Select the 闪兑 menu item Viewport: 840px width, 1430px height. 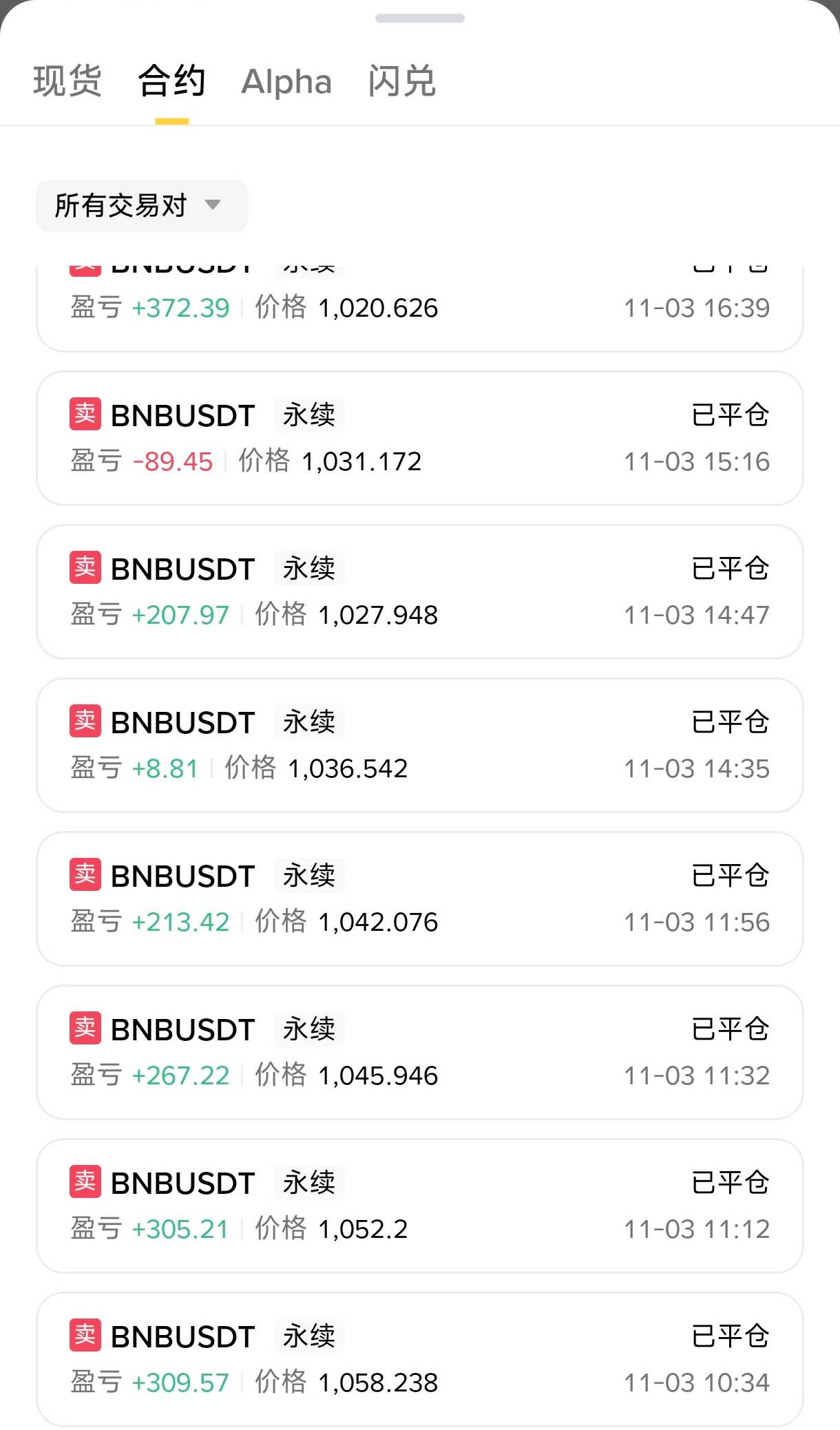point(401,81)
